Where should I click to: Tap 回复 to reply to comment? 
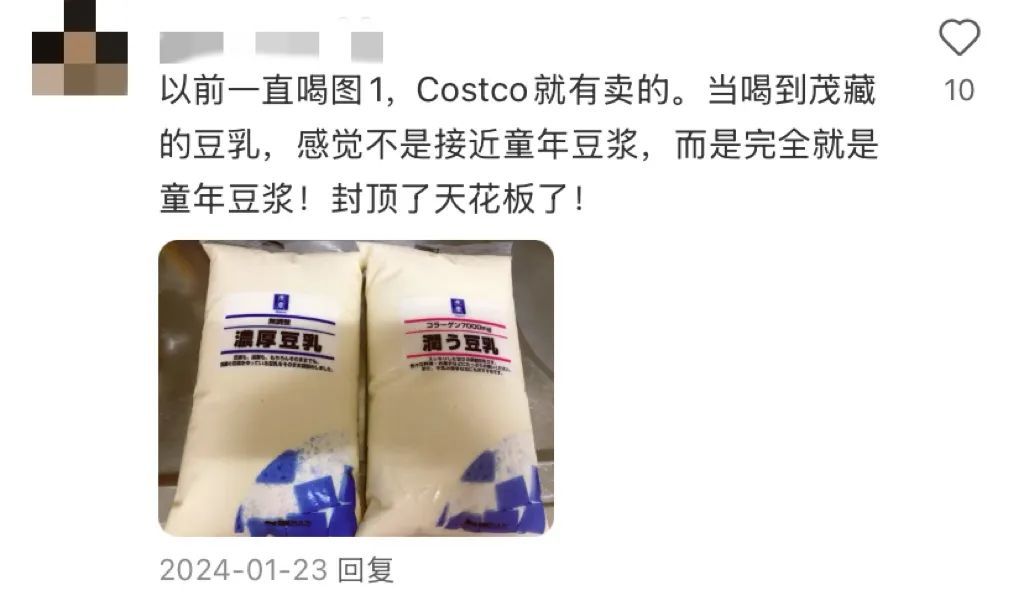pos(366,570)
